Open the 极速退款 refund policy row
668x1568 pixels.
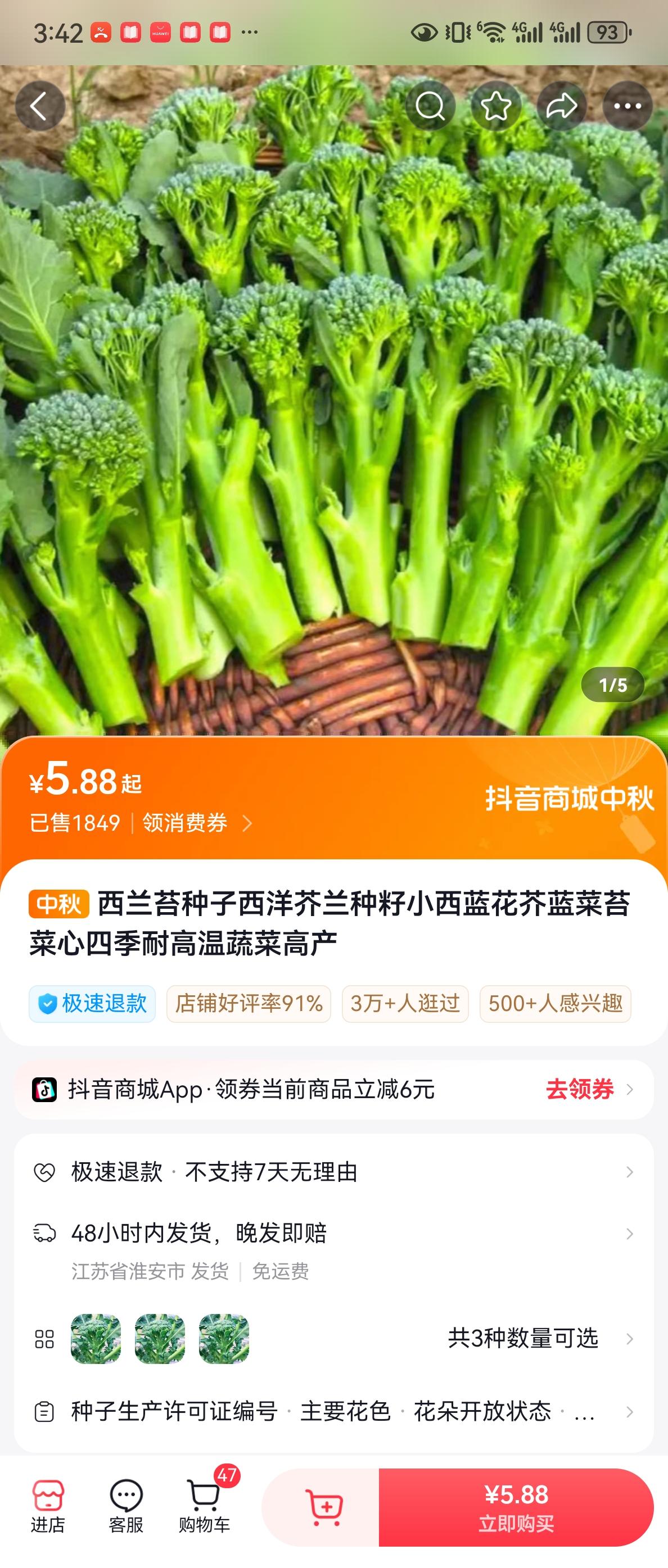tap(333, 1172)
